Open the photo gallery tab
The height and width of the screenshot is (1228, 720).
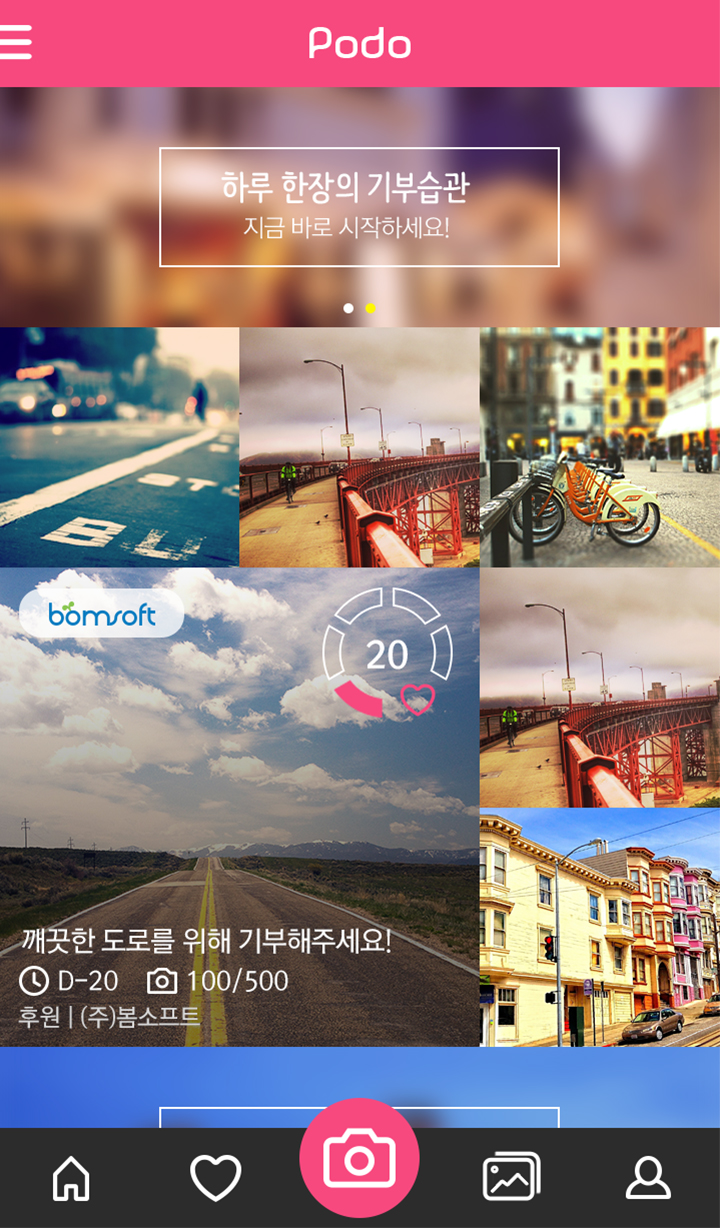[511, 1177]
